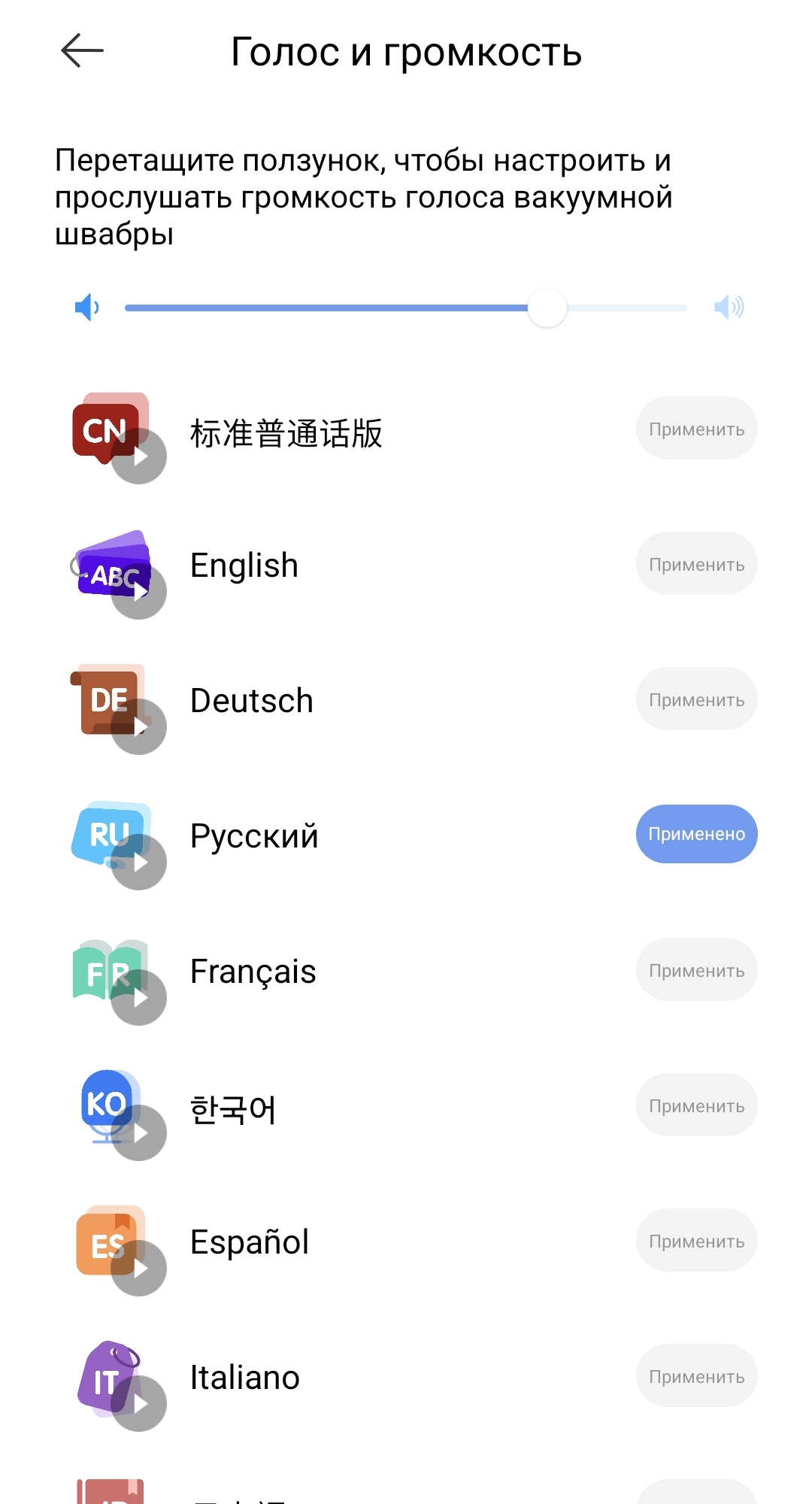Preview the Русский voice
Image resolution: width=812 pixels, height=1504 pixels.
(139, 863)
